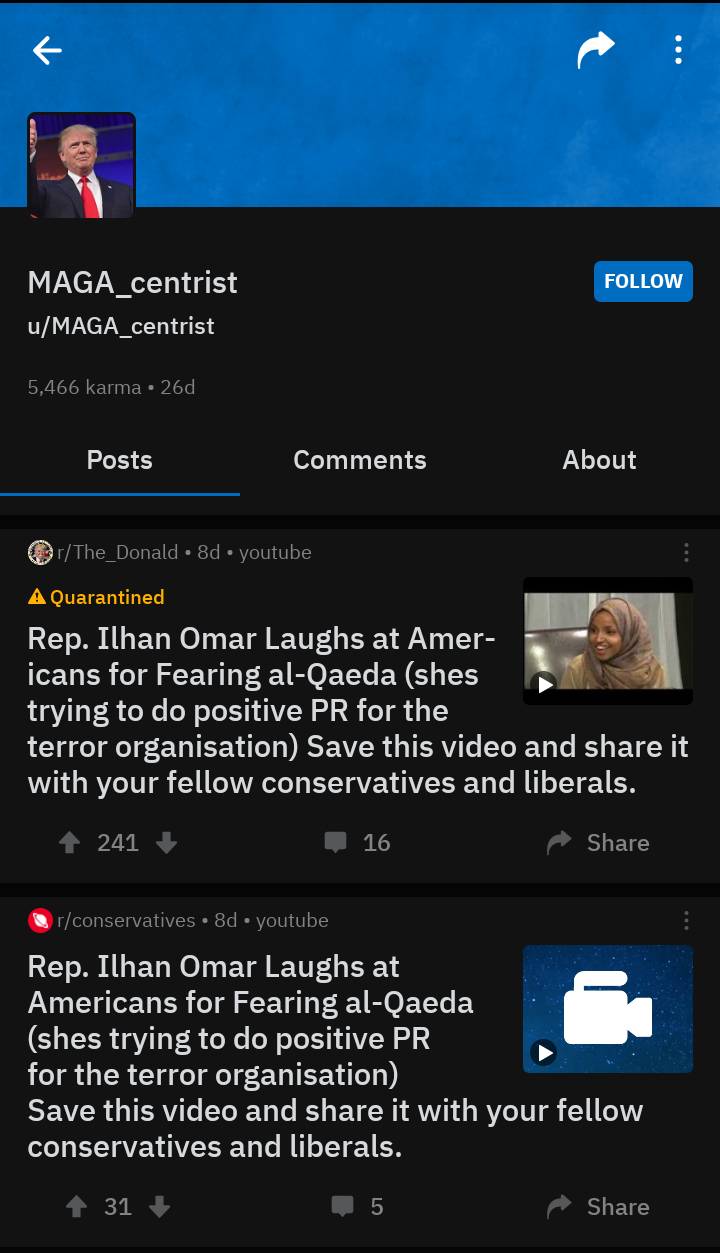The width and height of the screenshot is (720, 1253).
Task: Switch to the Comments tab
Action: (359, 459)
